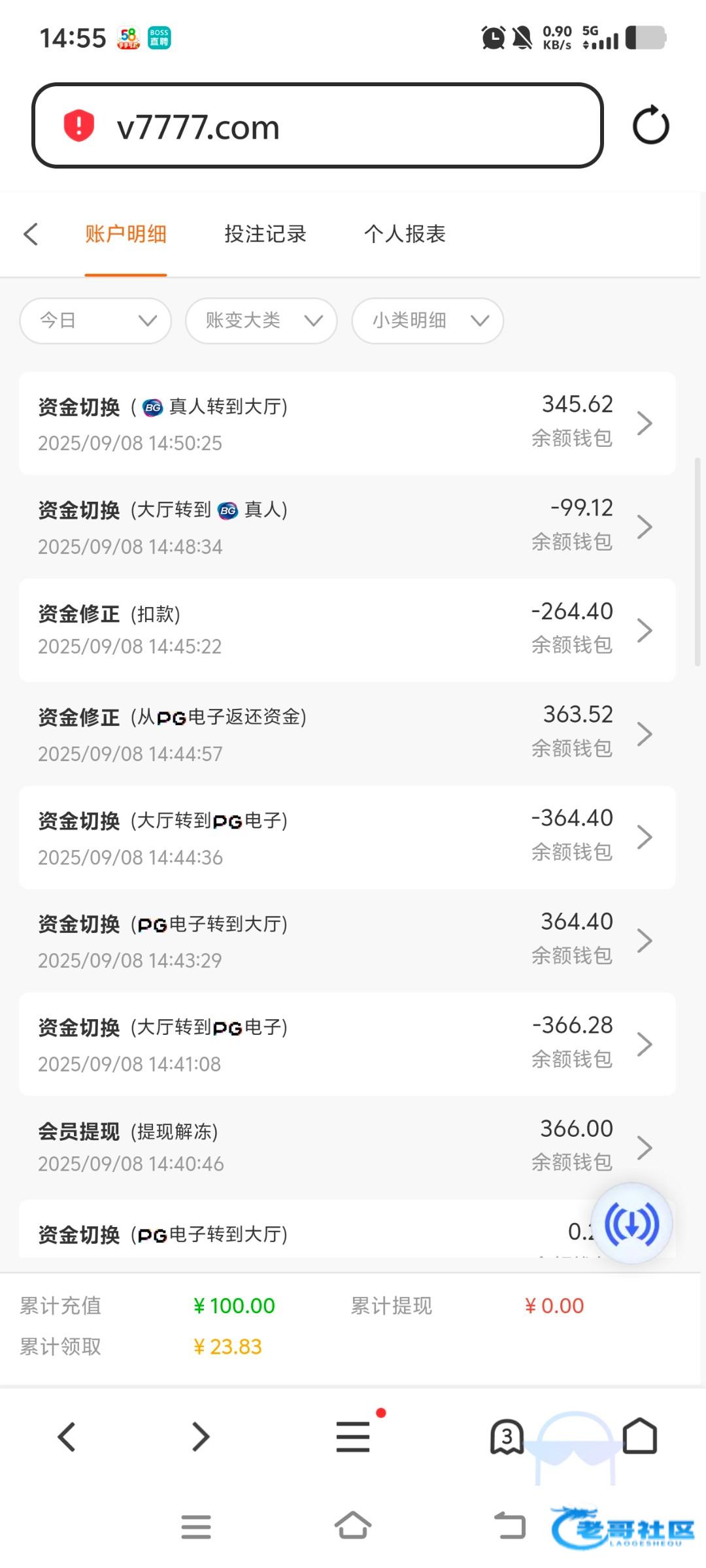
Task: Open the 个人报表 tab
Action: [405, 234]
